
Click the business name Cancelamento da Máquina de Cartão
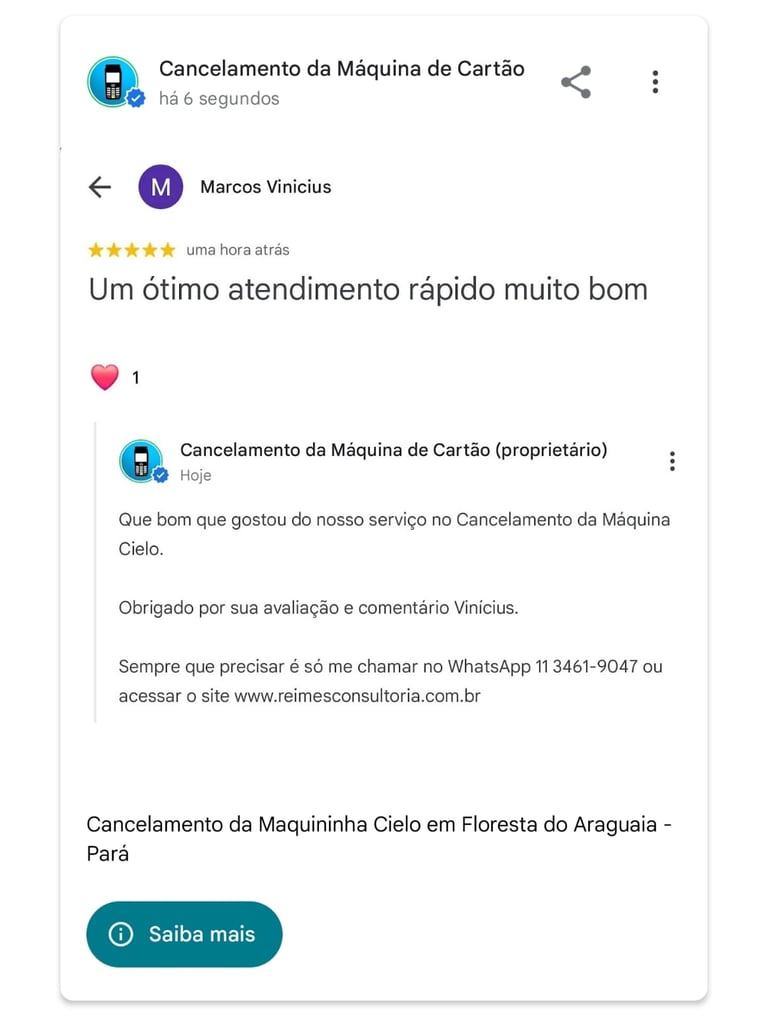click(x=340, y=68)
